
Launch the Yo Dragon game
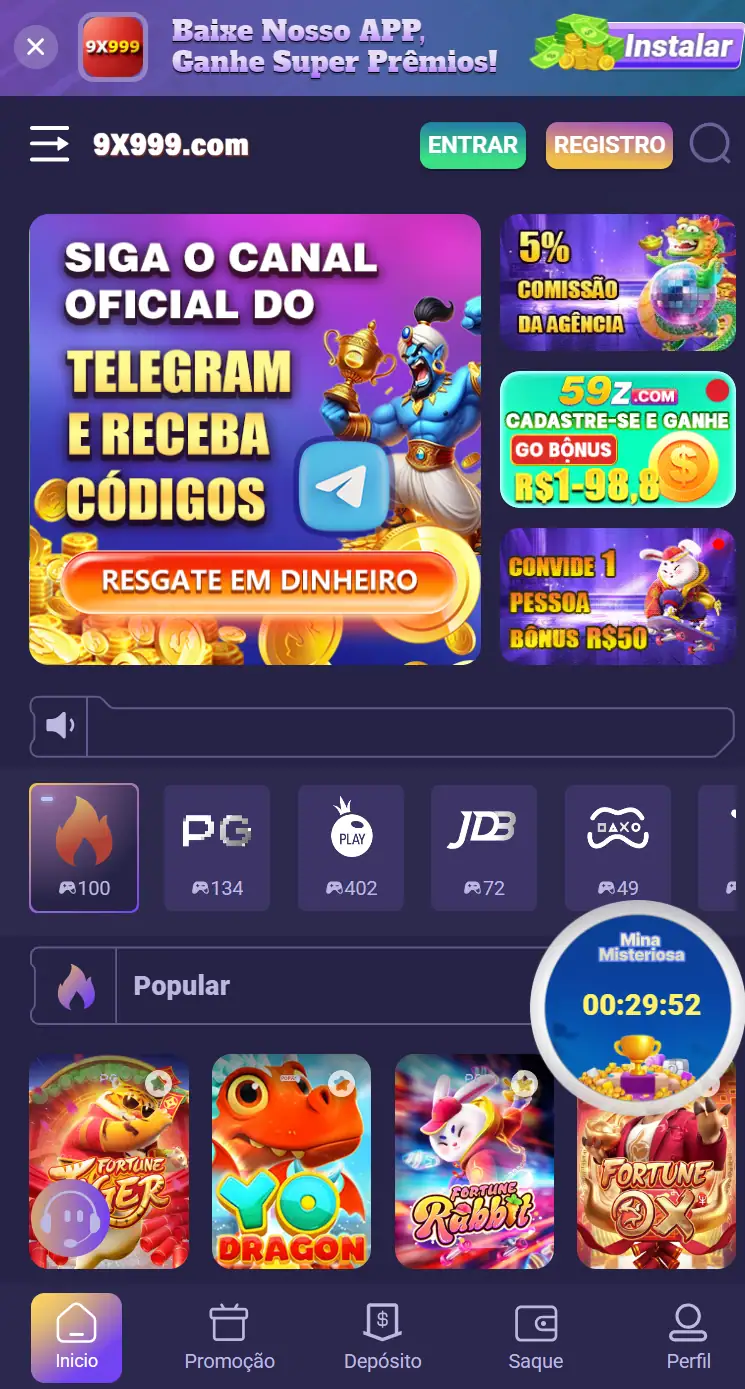pos(291,1160)
